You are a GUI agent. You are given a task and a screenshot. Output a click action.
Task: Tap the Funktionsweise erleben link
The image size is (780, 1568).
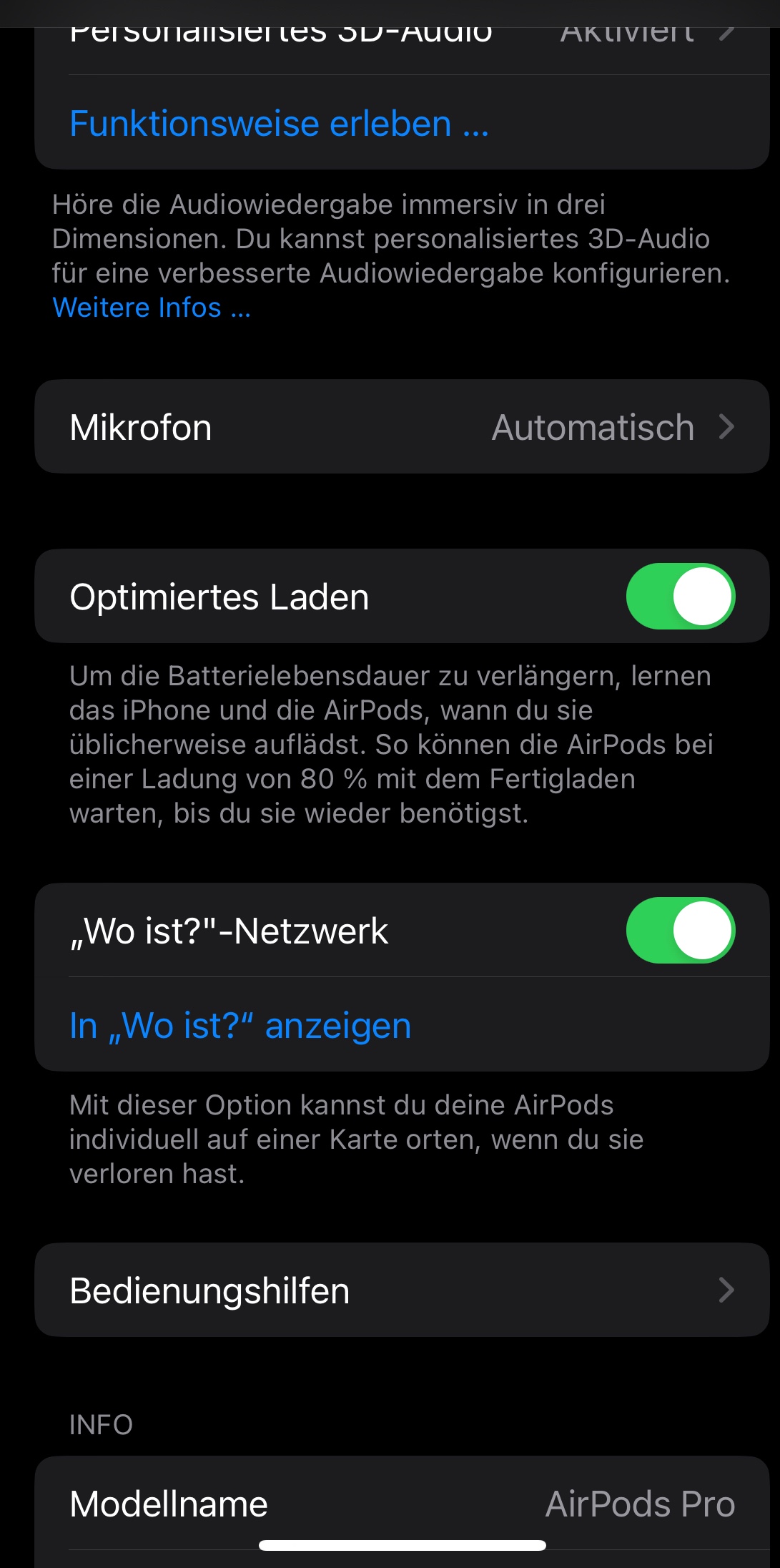[x=279, y=124]
